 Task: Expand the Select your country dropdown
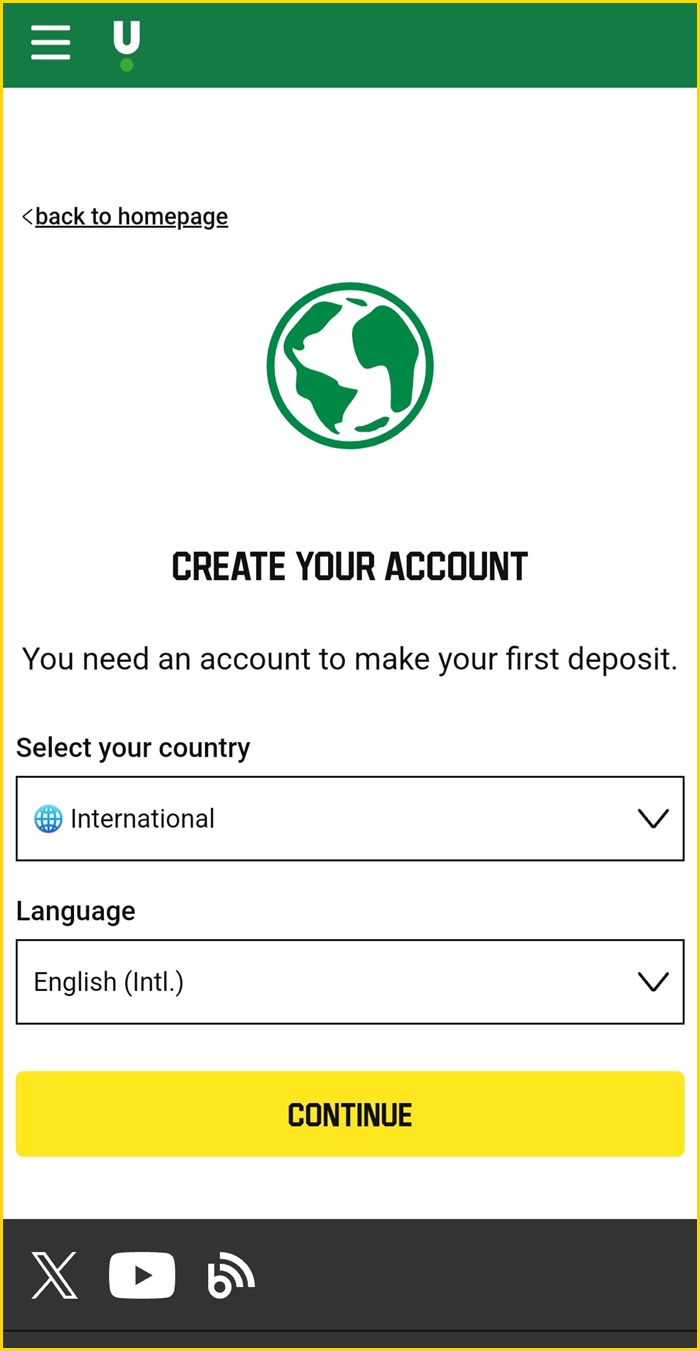click(x=350, y=819)
